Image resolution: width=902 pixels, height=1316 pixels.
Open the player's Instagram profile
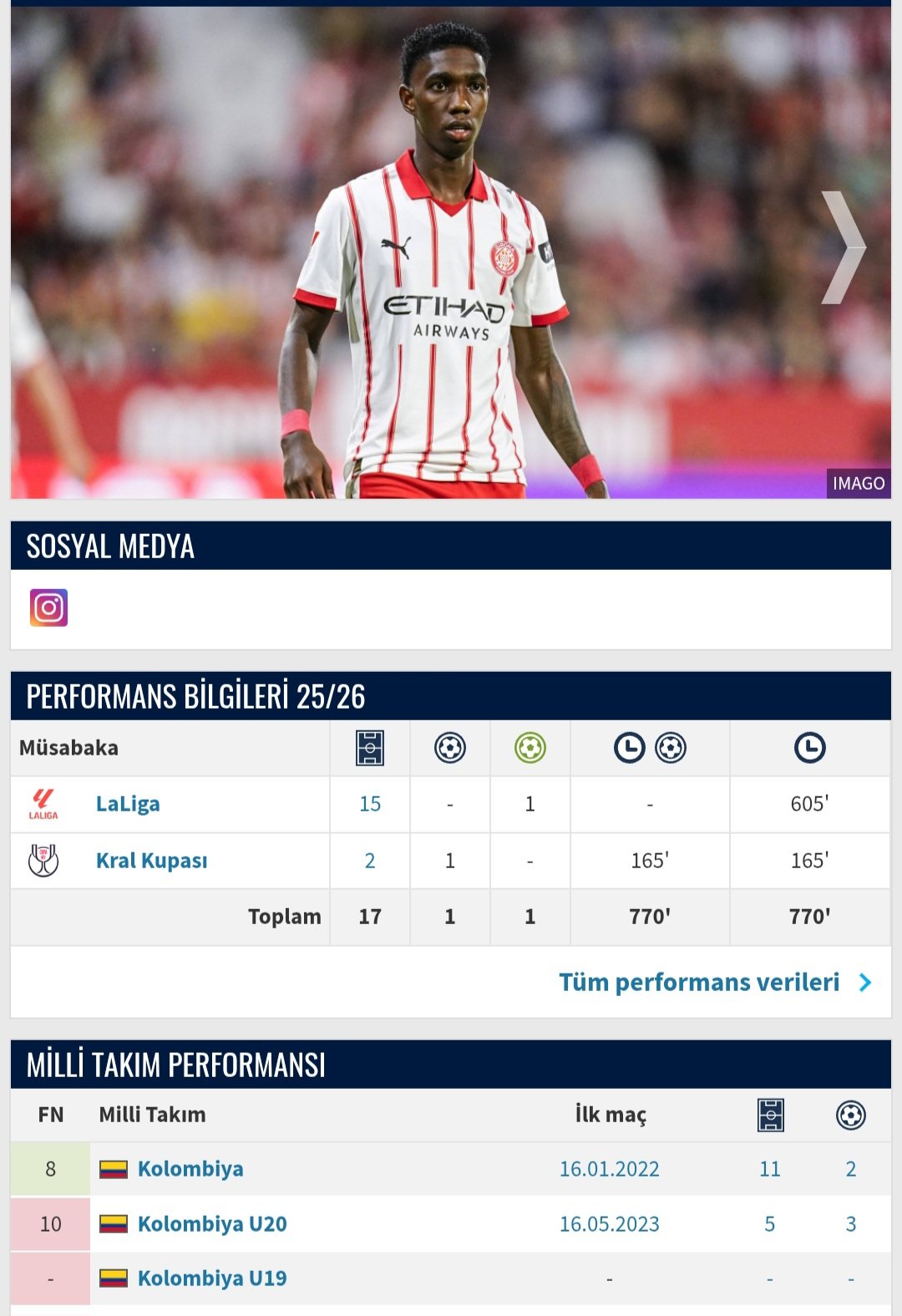pos(48,607)
